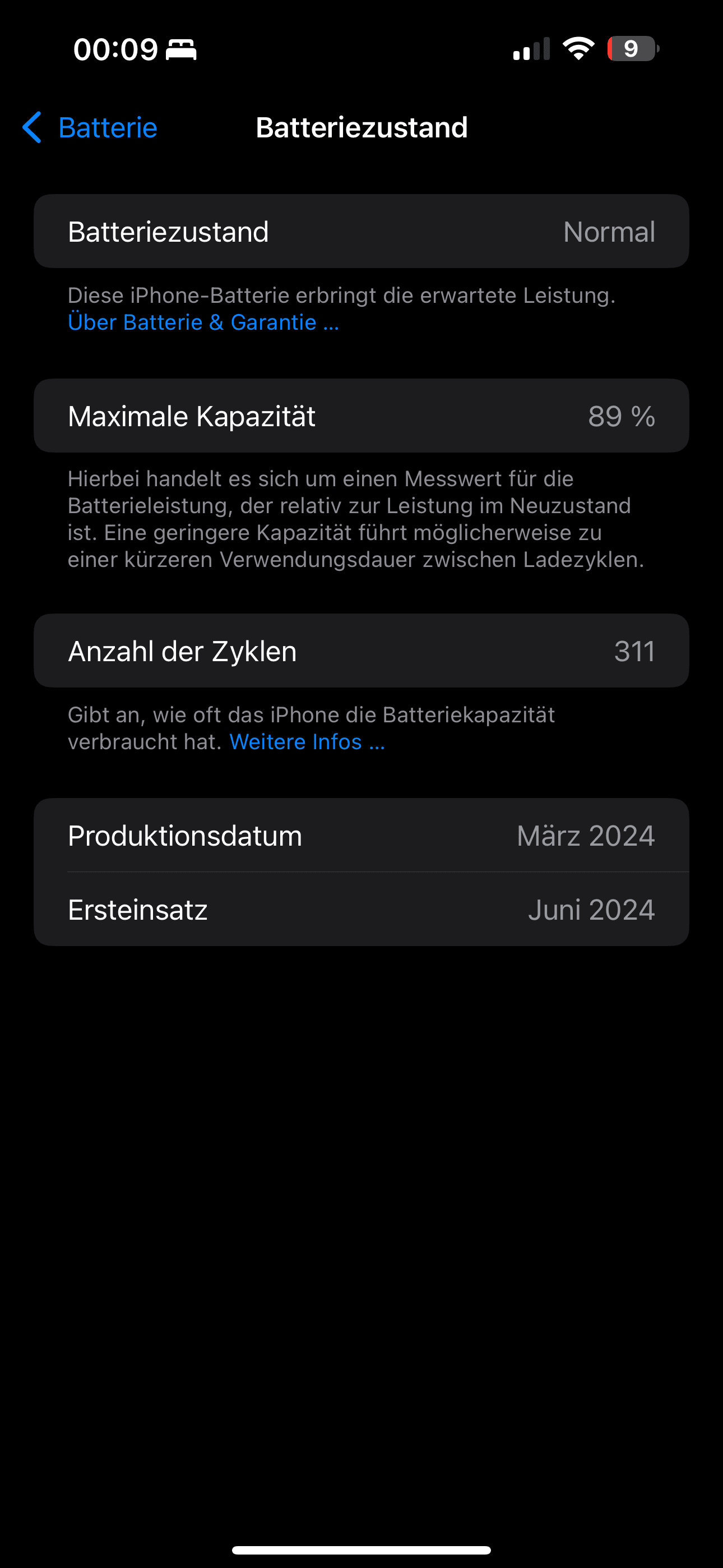Open Weitere Infos link about cycles

[x=307, y=742]
